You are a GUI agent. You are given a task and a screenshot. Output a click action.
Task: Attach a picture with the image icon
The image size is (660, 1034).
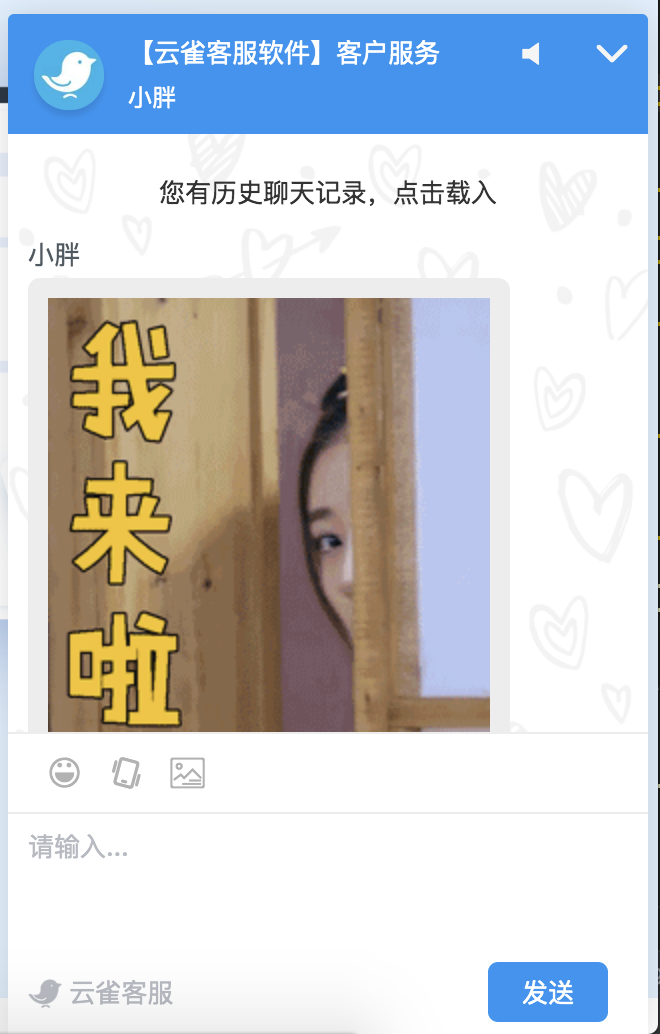[x=187, y=772]
